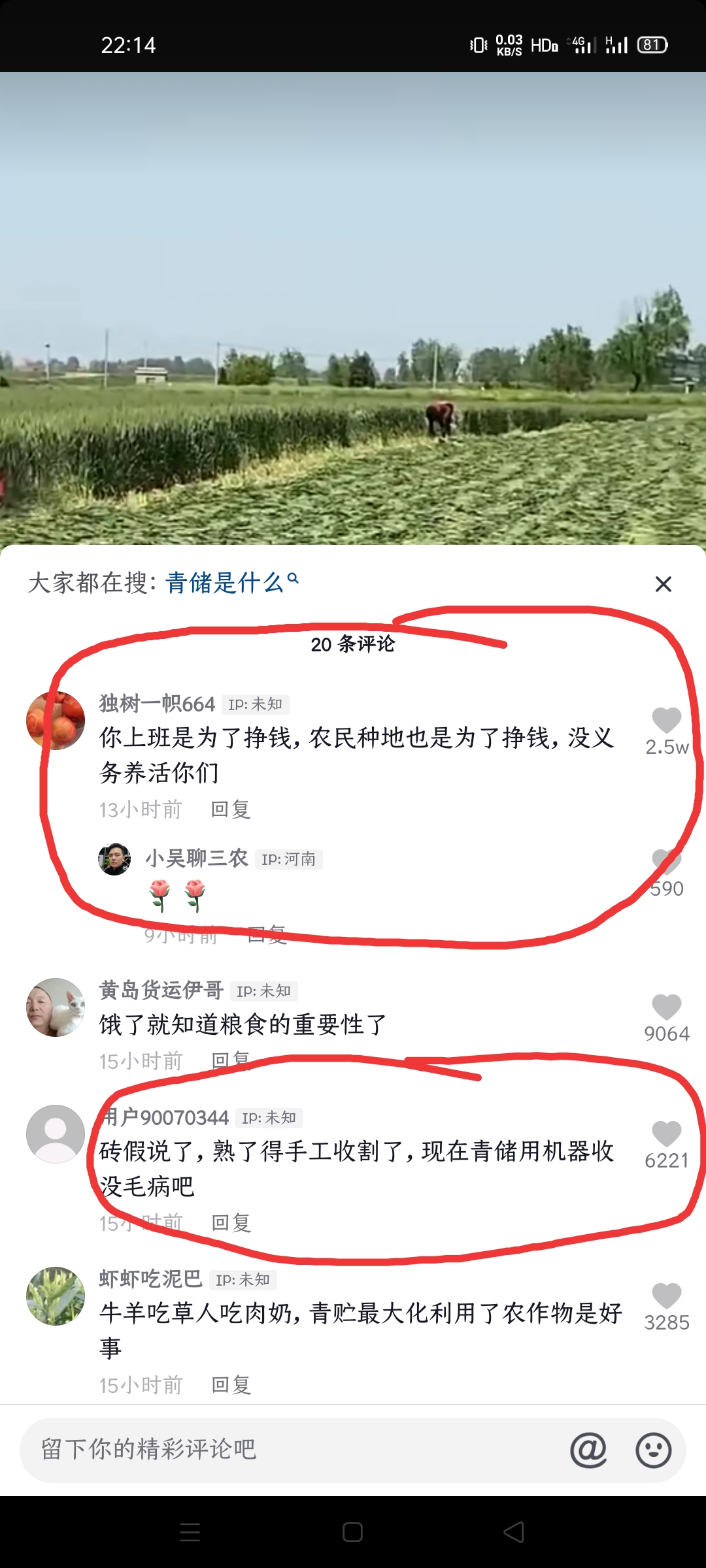The width and height of the screenshot is (706, 1568).
Task: Close the comments panel
Action: pyautogui.click(x=663, y=584)
